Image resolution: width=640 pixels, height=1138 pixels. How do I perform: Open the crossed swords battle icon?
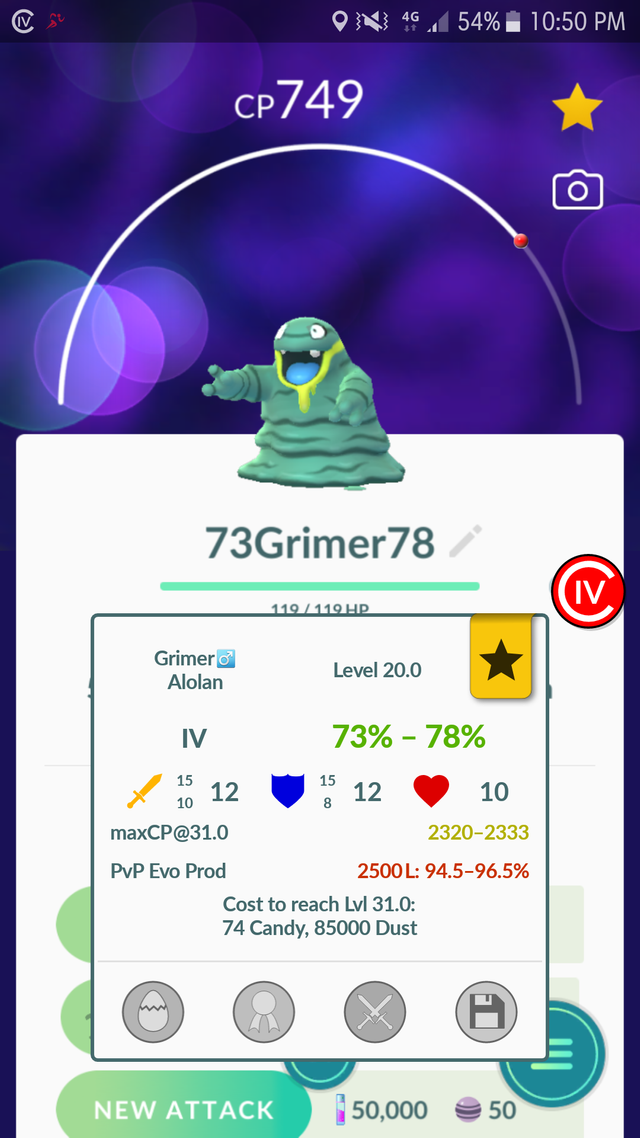click(374, 1012)
